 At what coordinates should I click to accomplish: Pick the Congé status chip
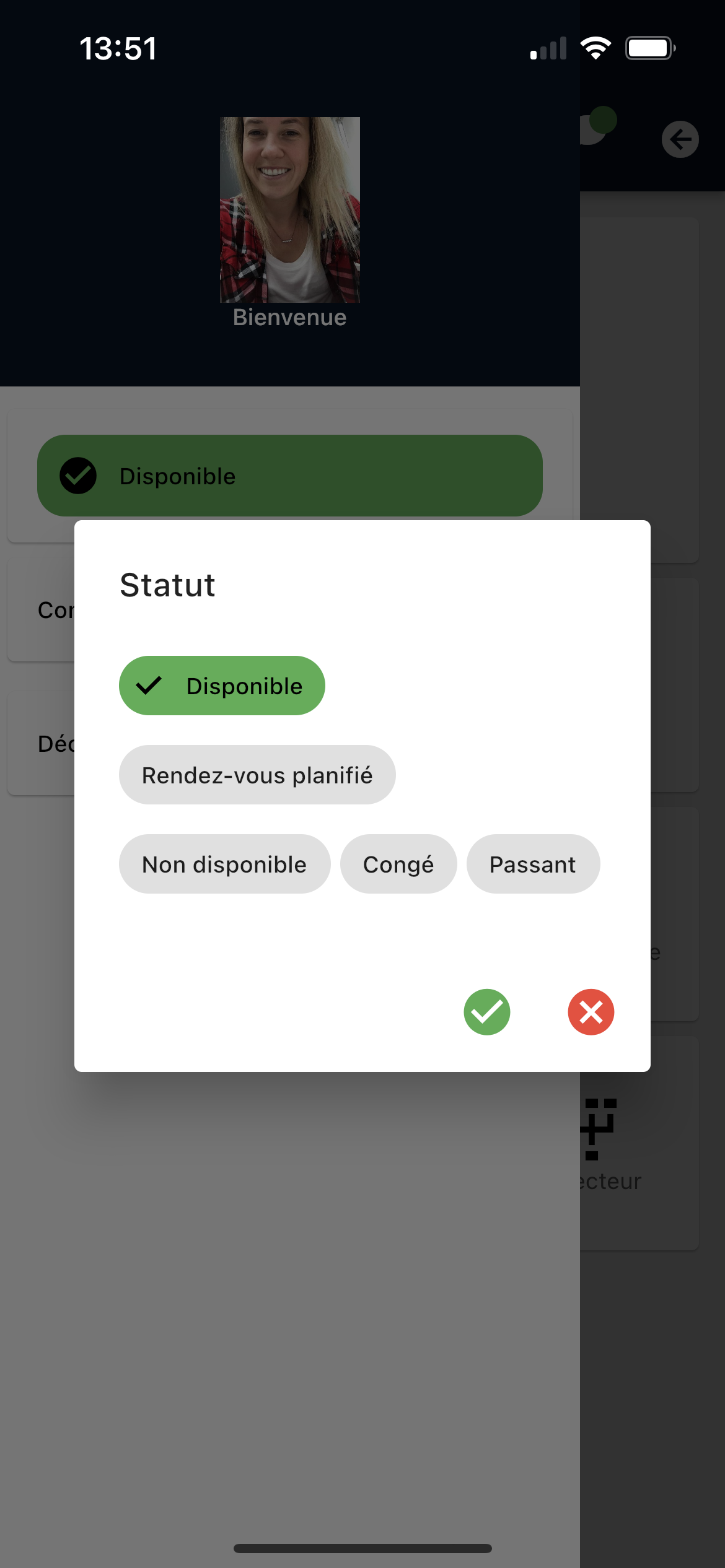pos(398,864)
